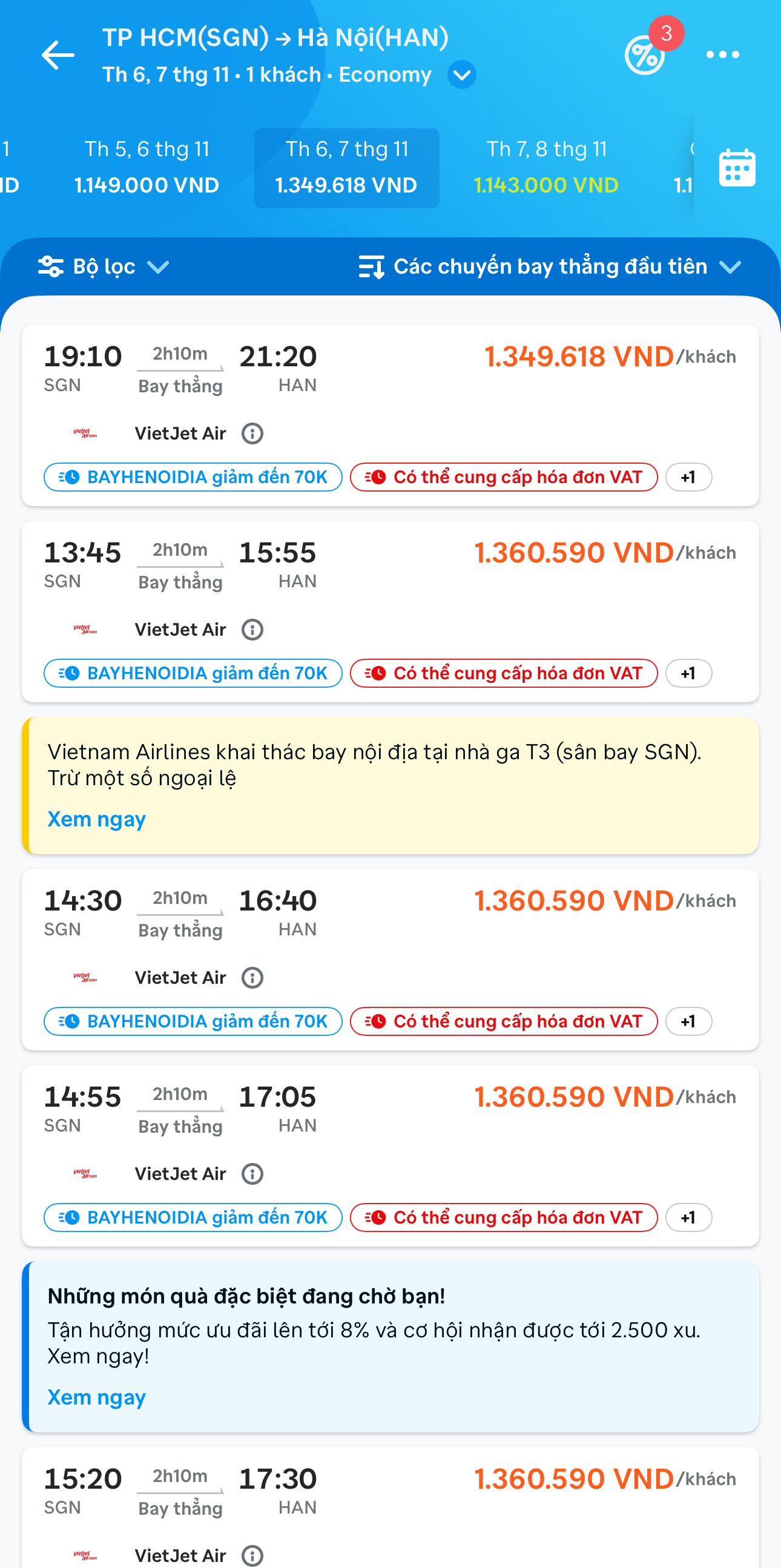This screenshot has height=1568, width=781.
Task: Click the sort icon before Các chuyến bay thẳng
Action: [x=373, y=265]
